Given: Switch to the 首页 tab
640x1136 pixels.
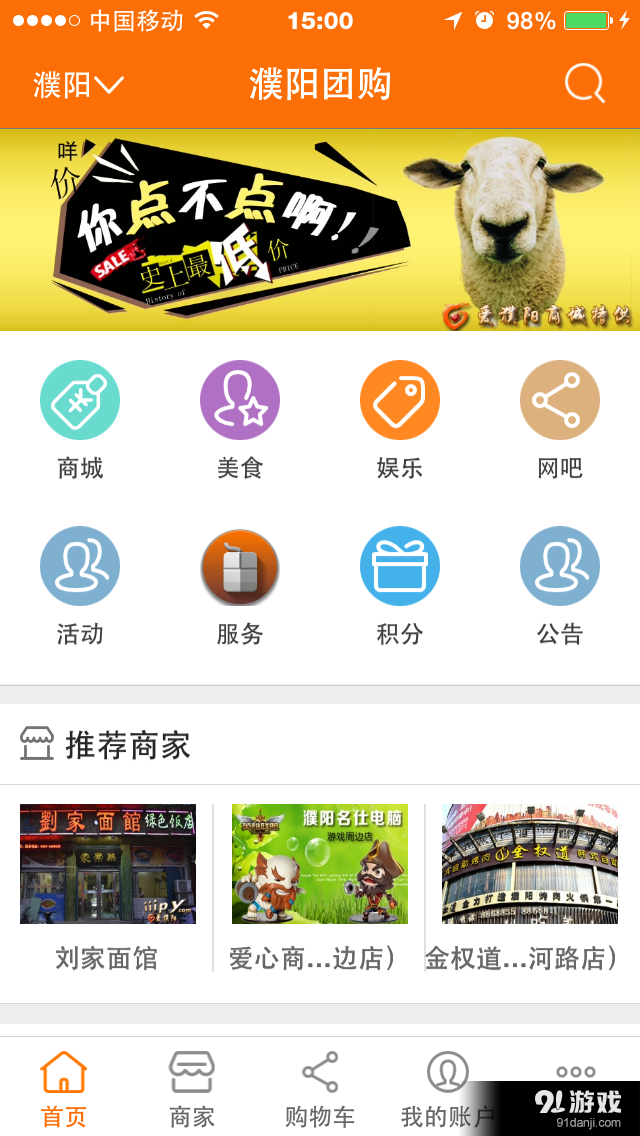Looking at the screenshot, I should (64, 1088).
